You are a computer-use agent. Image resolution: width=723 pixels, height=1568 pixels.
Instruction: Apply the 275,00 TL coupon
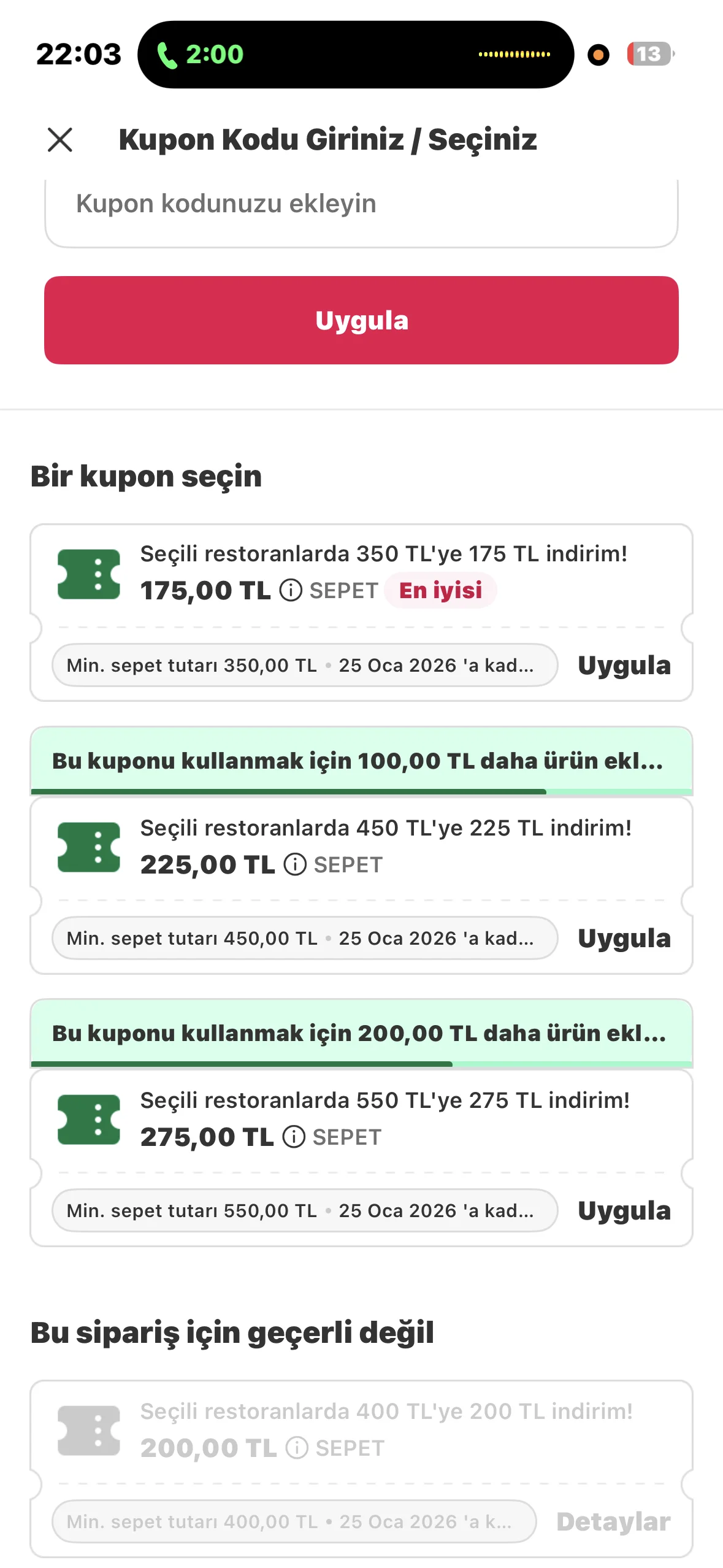624,1211
